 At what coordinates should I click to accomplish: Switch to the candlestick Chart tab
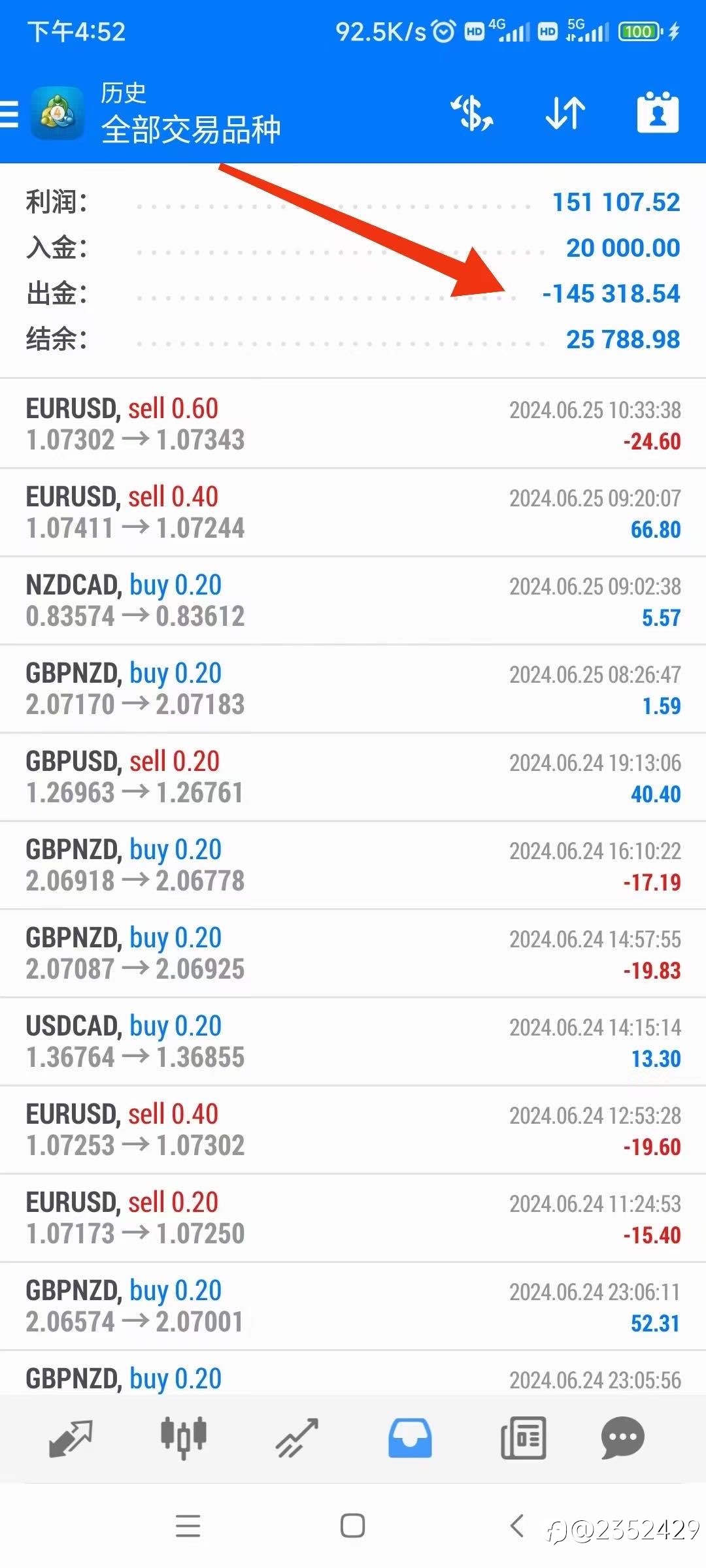click(184, 1438)
